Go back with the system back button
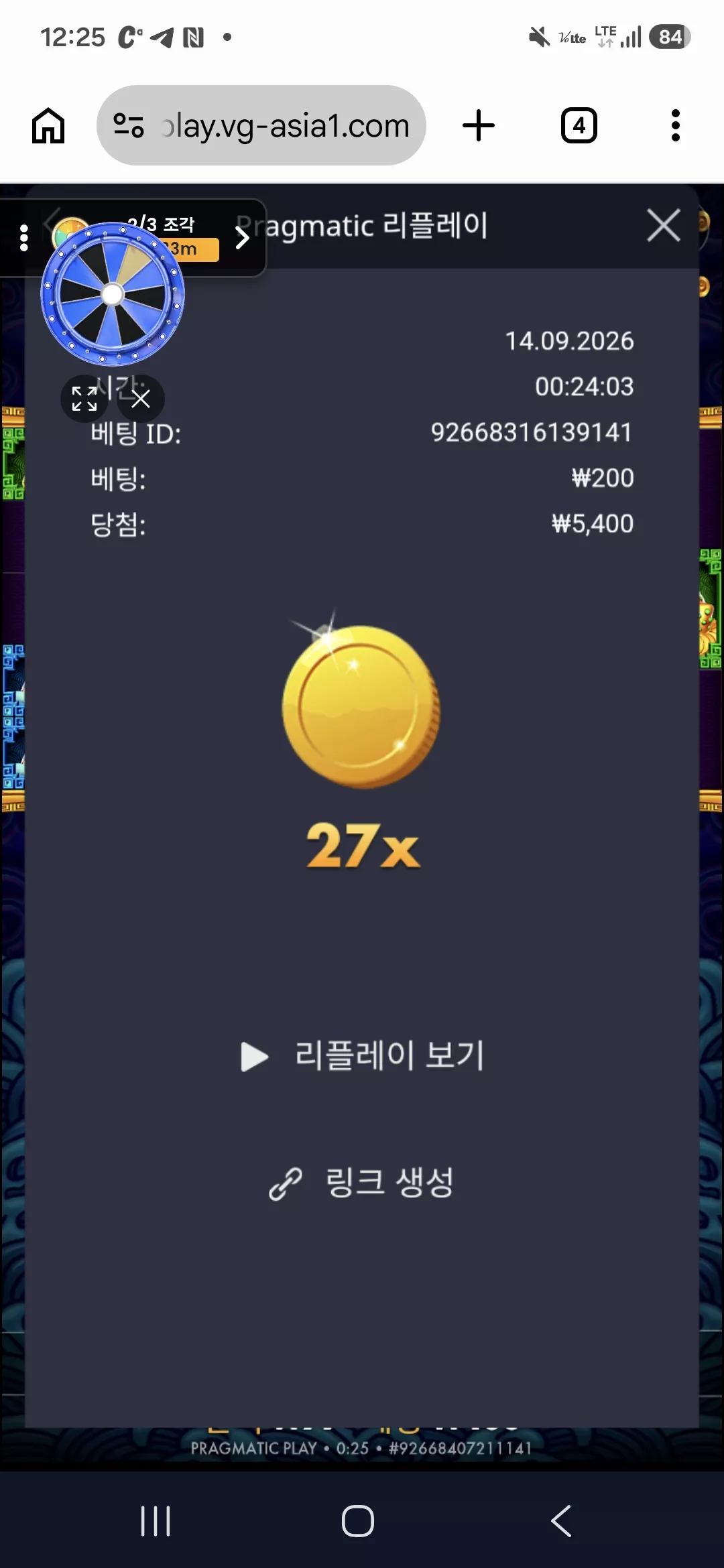Screen dimensions: 724x1568 point(561,1520)
